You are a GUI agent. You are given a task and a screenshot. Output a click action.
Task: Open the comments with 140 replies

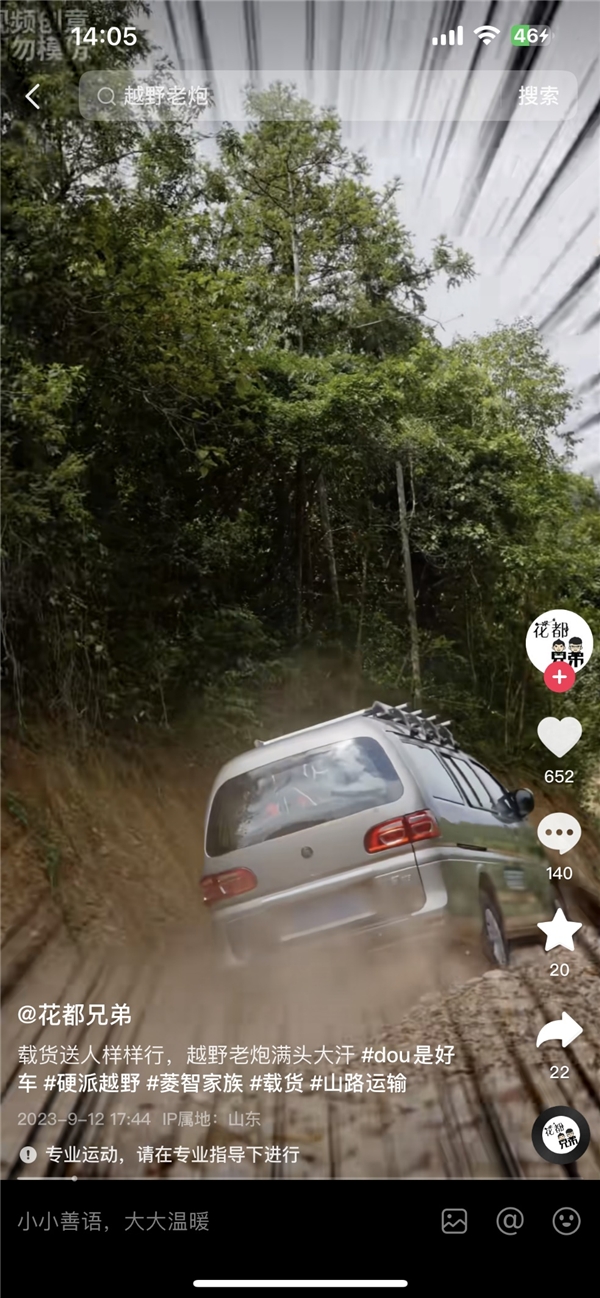coord(559,834)
